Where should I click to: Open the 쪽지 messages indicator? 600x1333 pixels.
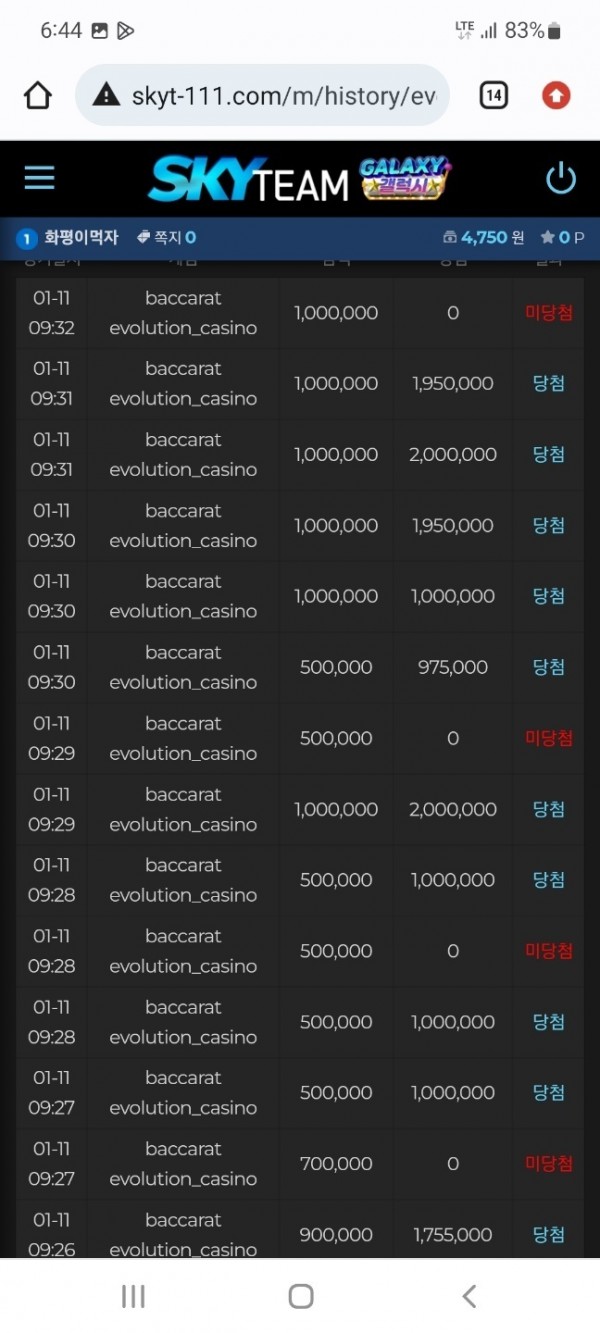tap(166, 238)
